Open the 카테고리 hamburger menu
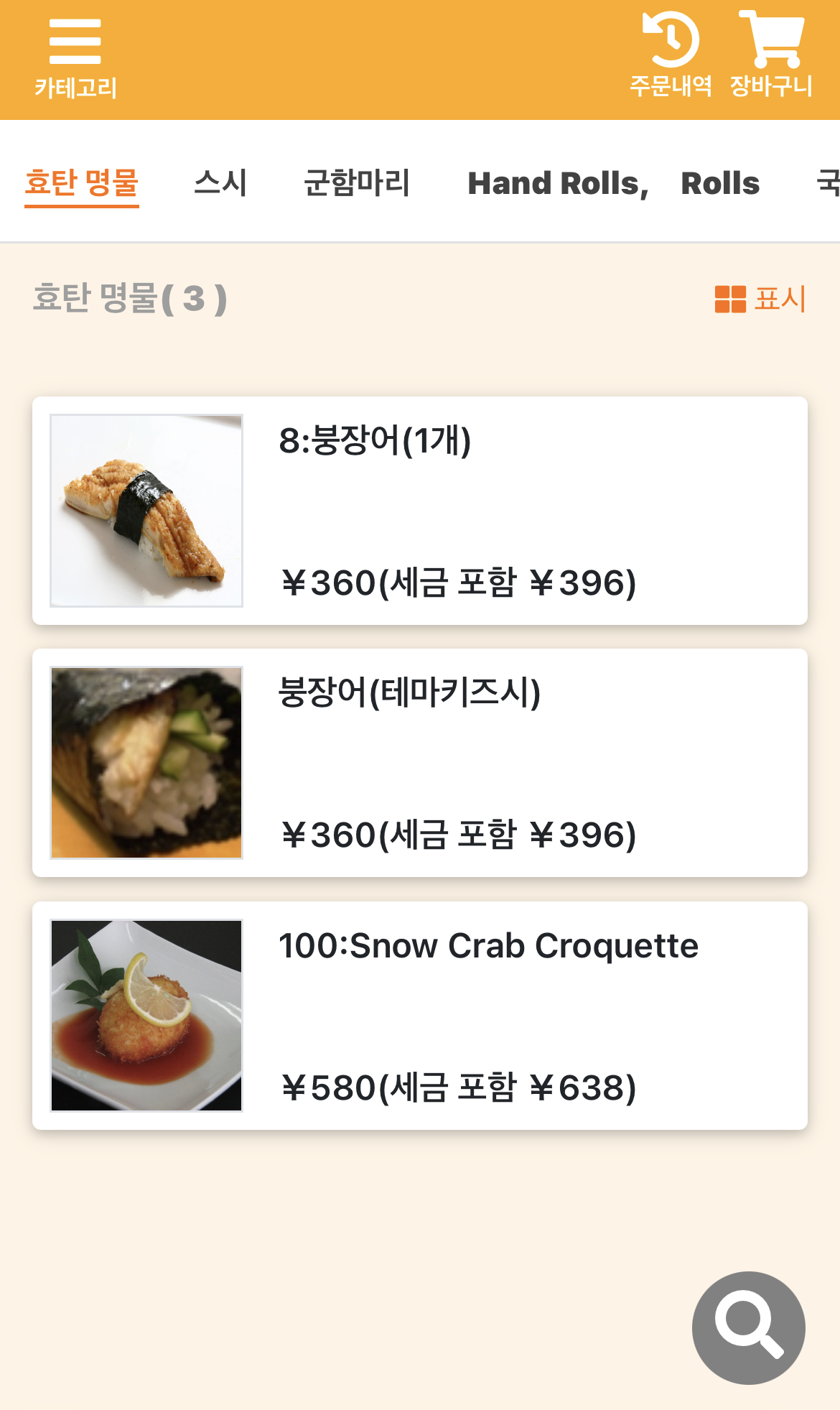The width and height of the screenshot is (840, 1410). point(75,58)
